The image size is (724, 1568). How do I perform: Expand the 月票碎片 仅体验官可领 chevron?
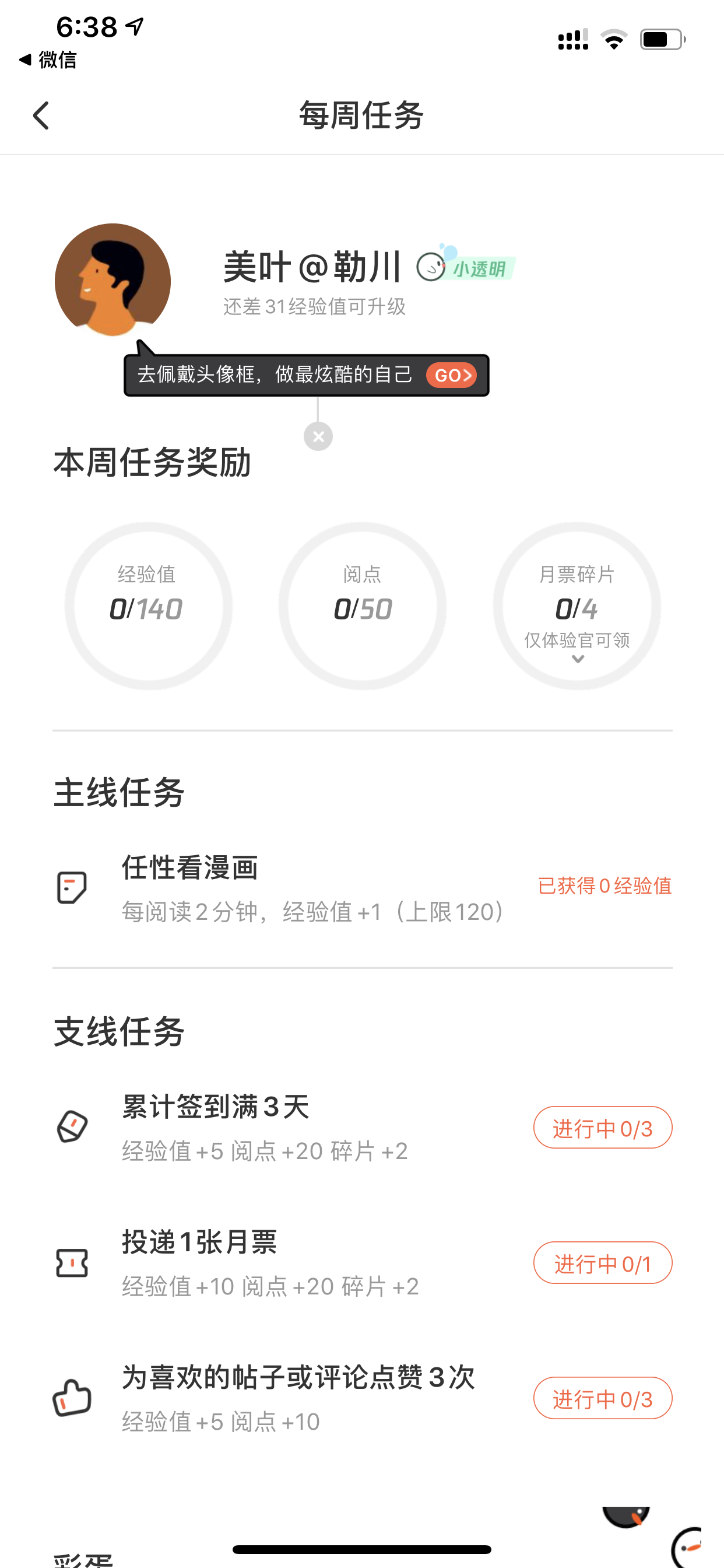[x=578, y=659]
